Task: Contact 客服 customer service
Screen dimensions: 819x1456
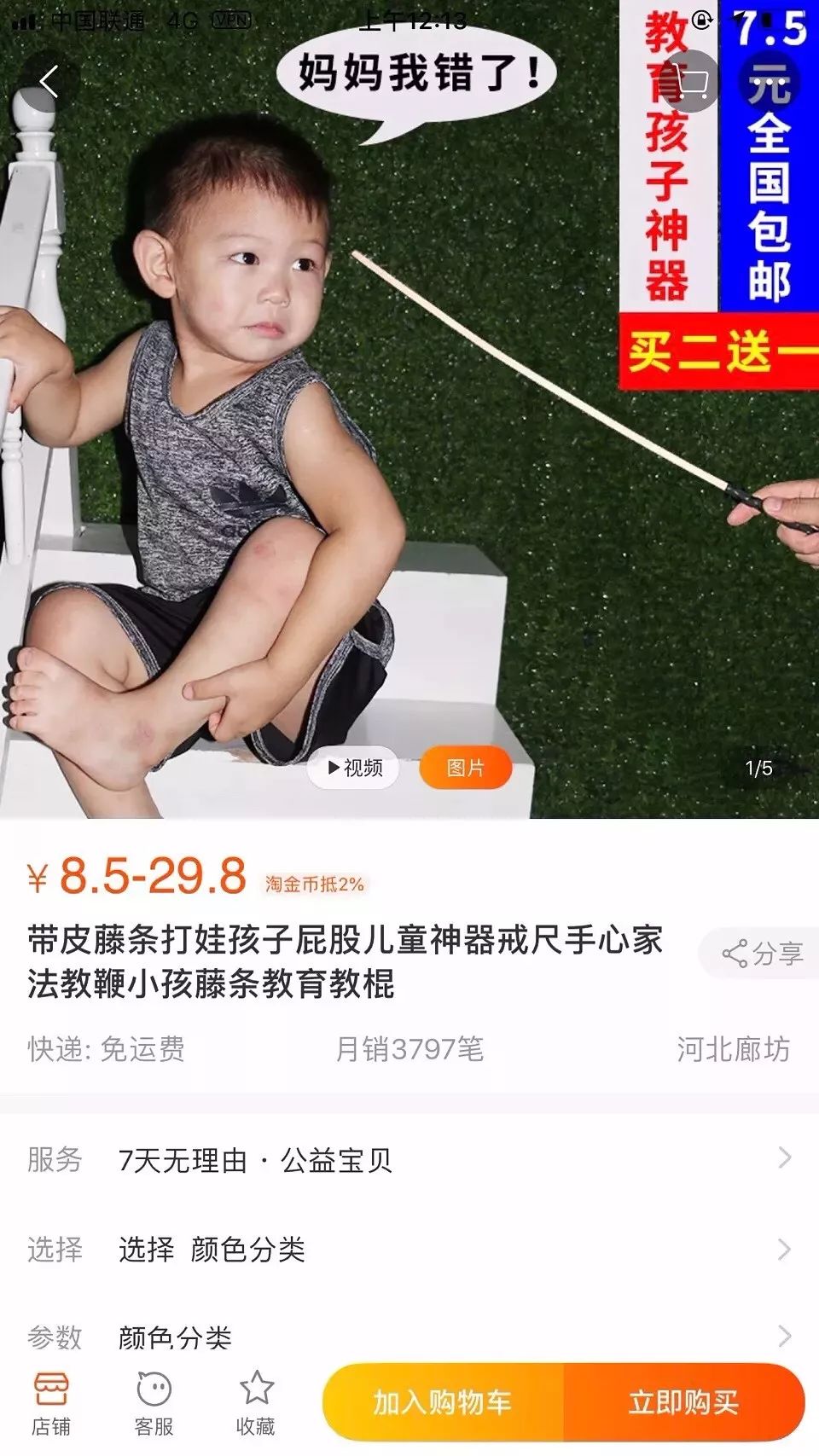Action: click(x=154, y=1404)
